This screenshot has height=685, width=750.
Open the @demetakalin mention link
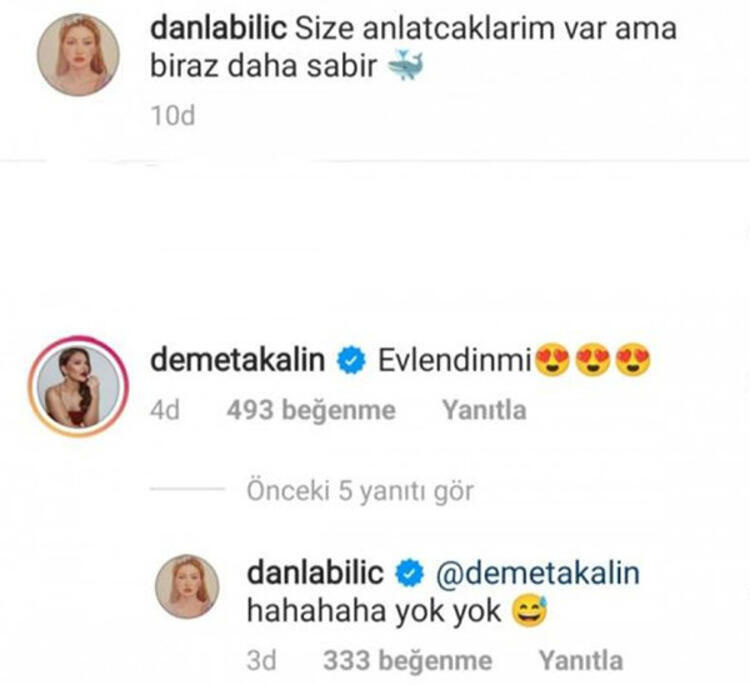pos(538,573)
